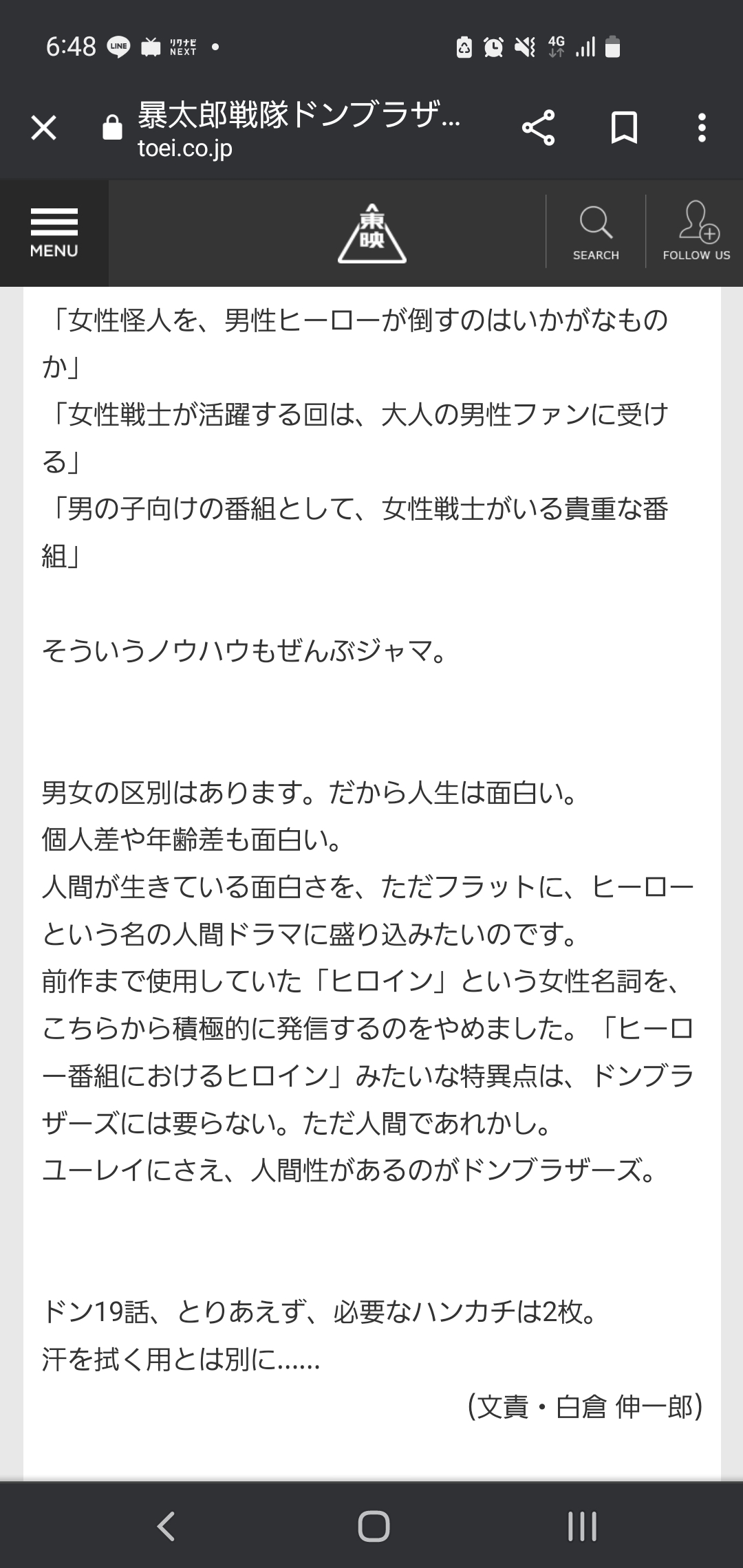
Task: Open the site MENU drawer
Action: (x=54, y=233)
